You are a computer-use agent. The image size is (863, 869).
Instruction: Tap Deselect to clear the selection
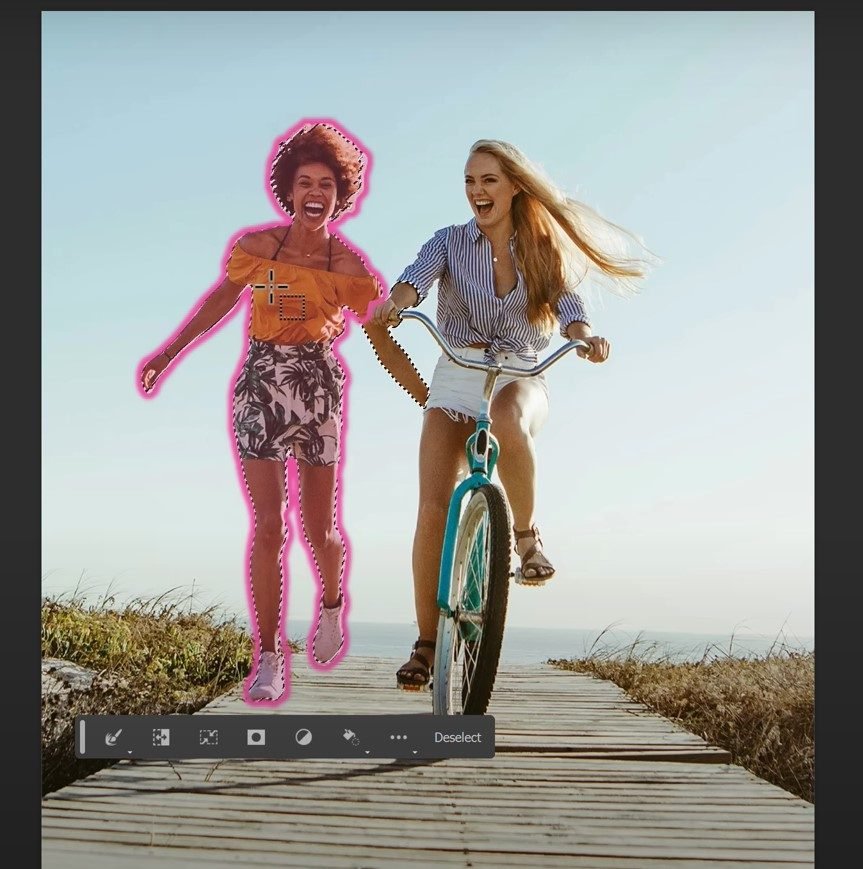[457, 737]
